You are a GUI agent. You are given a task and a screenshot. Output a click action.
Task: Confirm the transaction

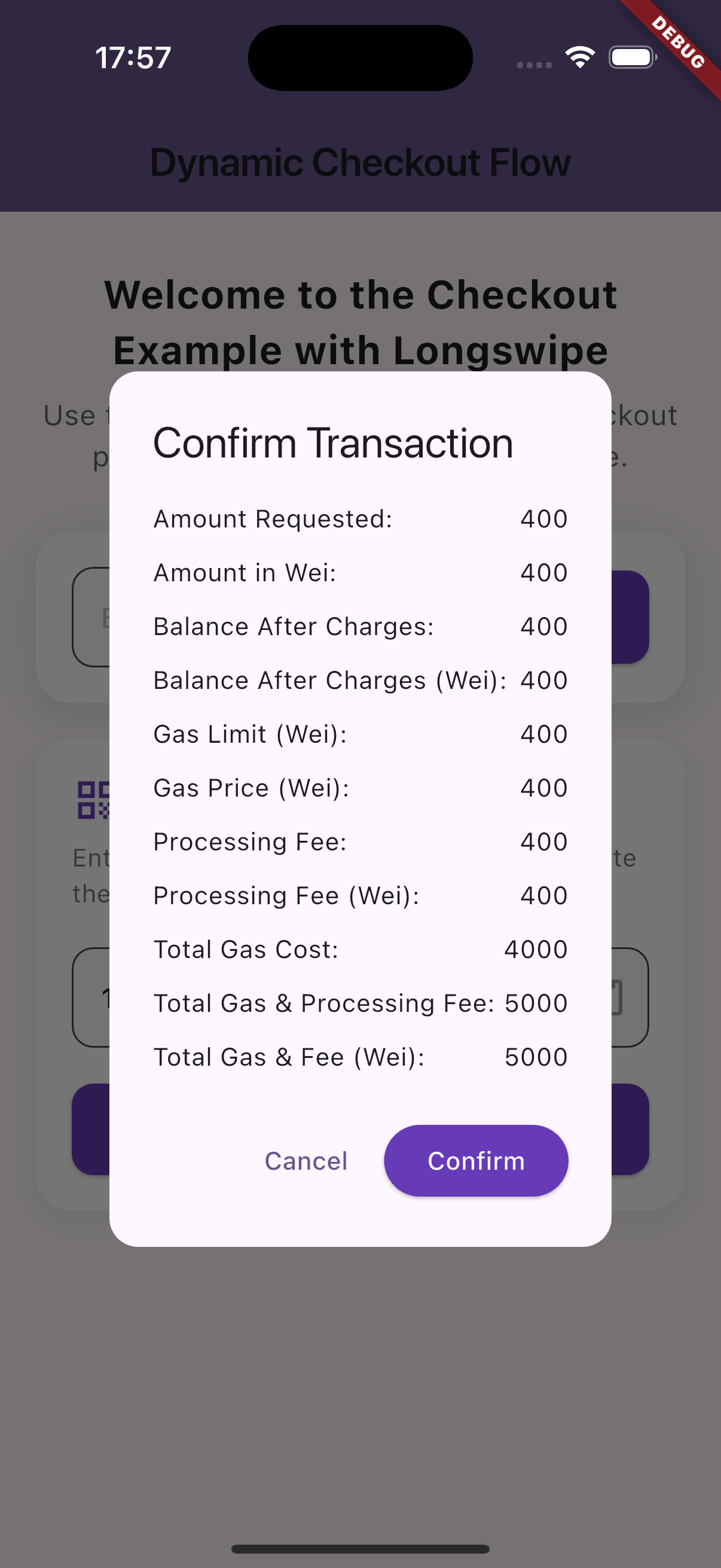[x=476, y=1160]
